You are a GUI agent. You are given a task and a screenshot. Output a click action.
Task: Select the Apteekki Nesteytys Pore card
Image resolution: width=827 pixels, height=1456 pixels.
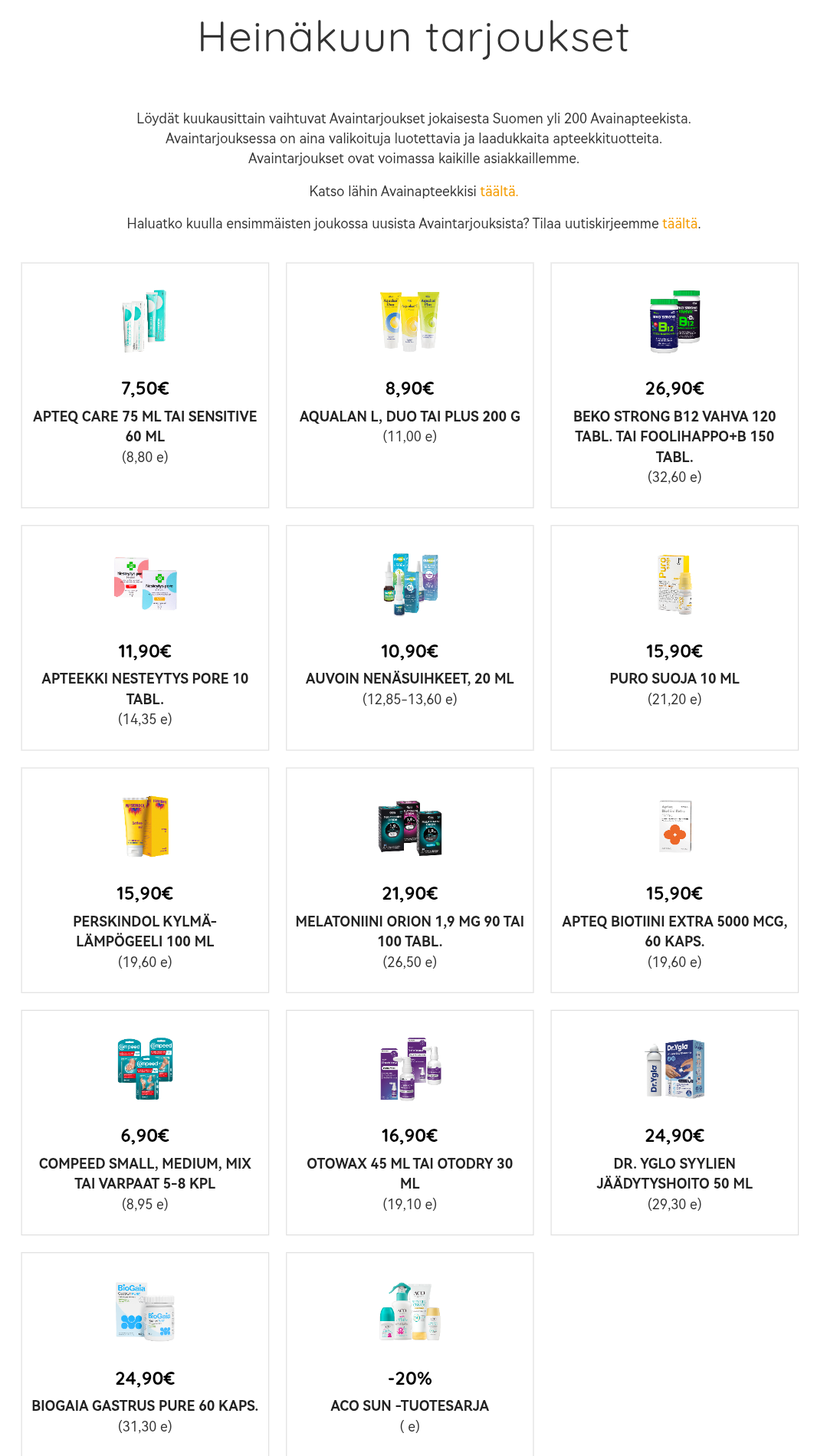145,638
